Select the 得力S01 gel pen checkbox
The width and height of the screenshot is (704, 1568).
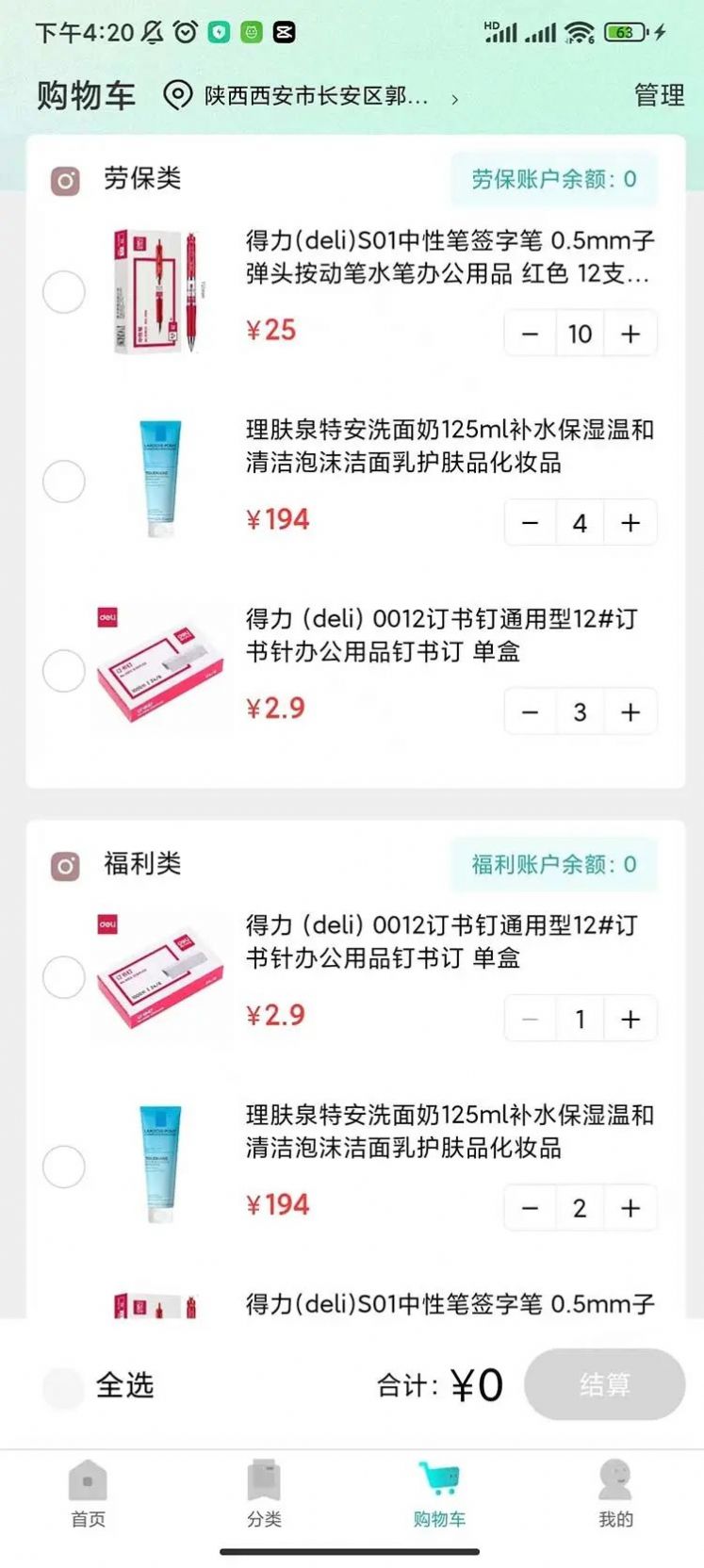[x=63, y=292]
